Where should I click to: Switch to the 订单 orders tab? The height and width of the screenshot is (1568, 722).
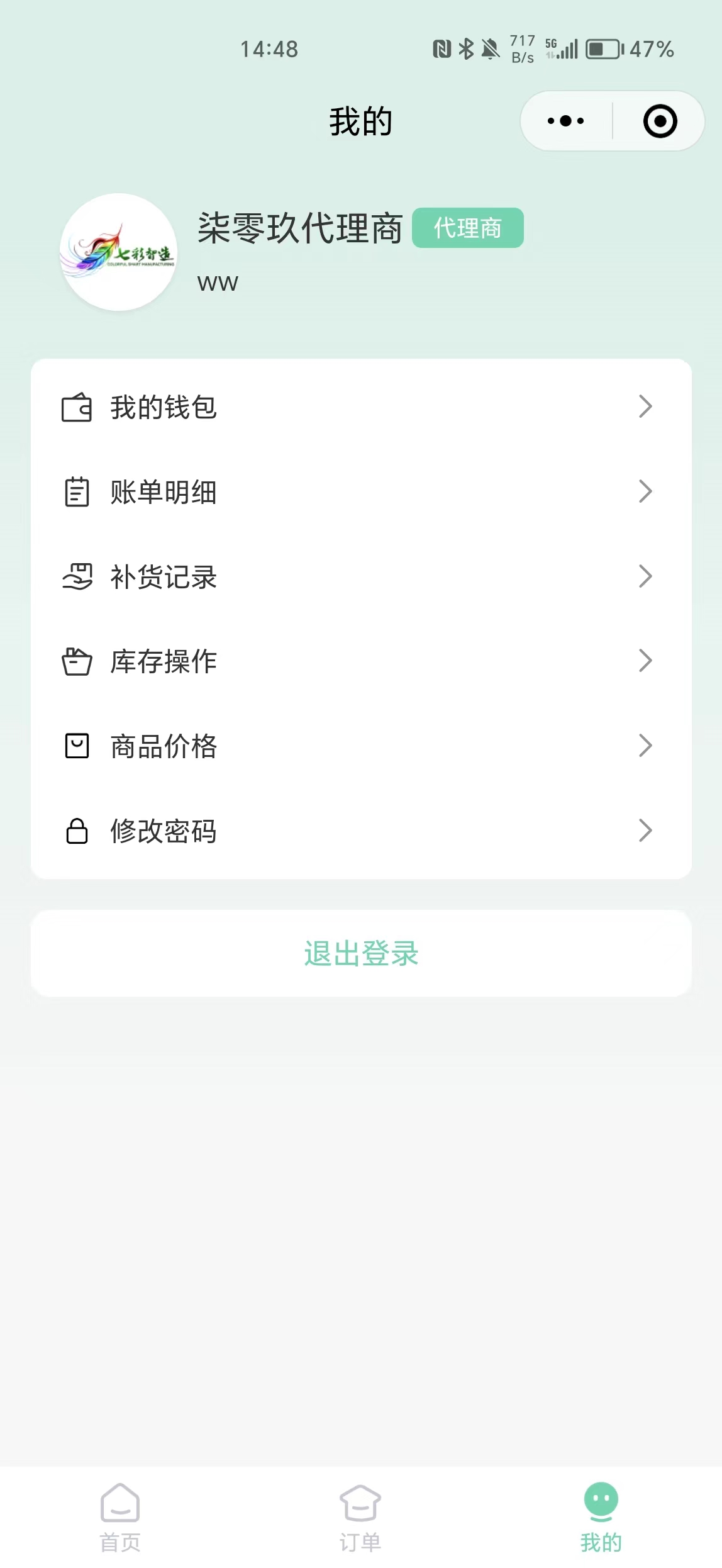click(x=360, y=1518)
